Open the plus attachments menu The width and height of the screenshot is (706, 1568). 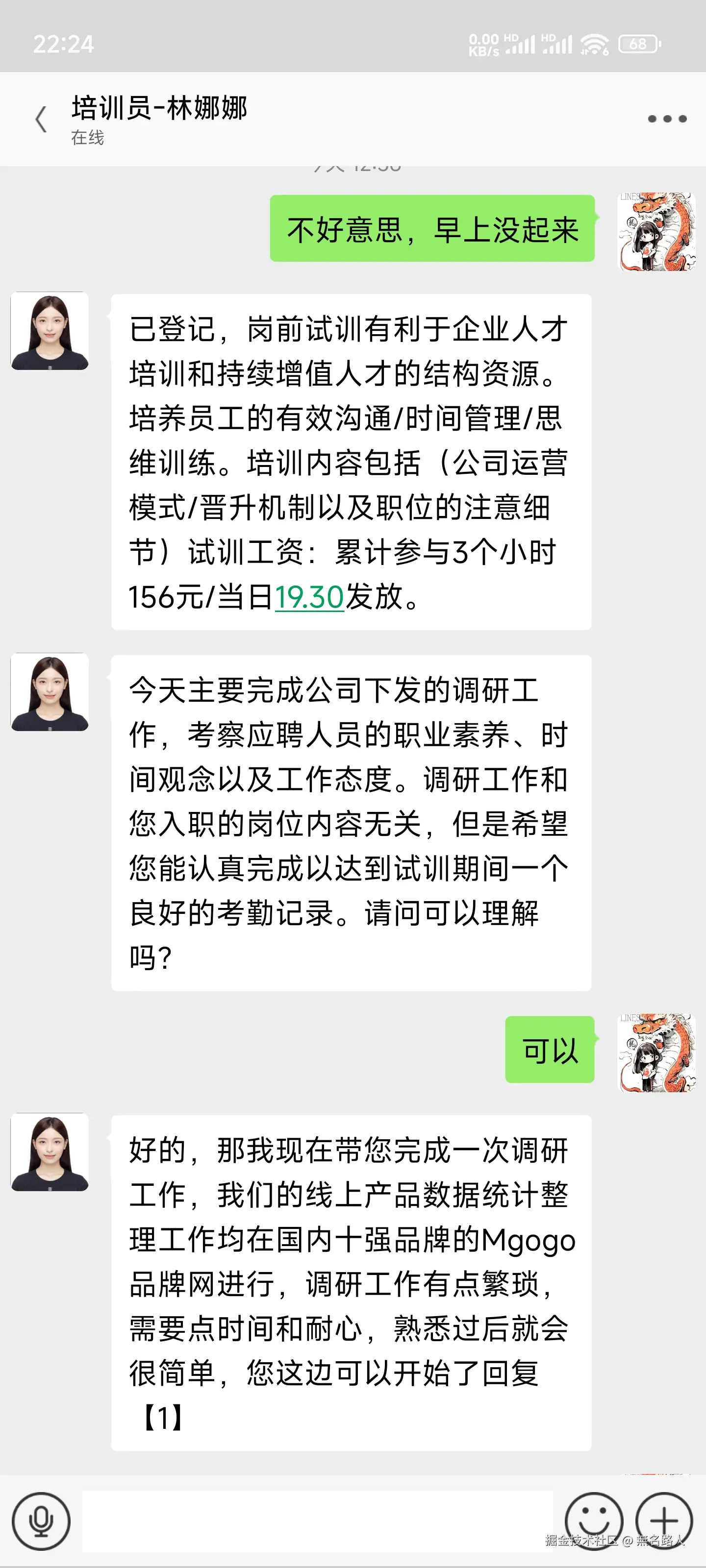(x=664, y=1521)
